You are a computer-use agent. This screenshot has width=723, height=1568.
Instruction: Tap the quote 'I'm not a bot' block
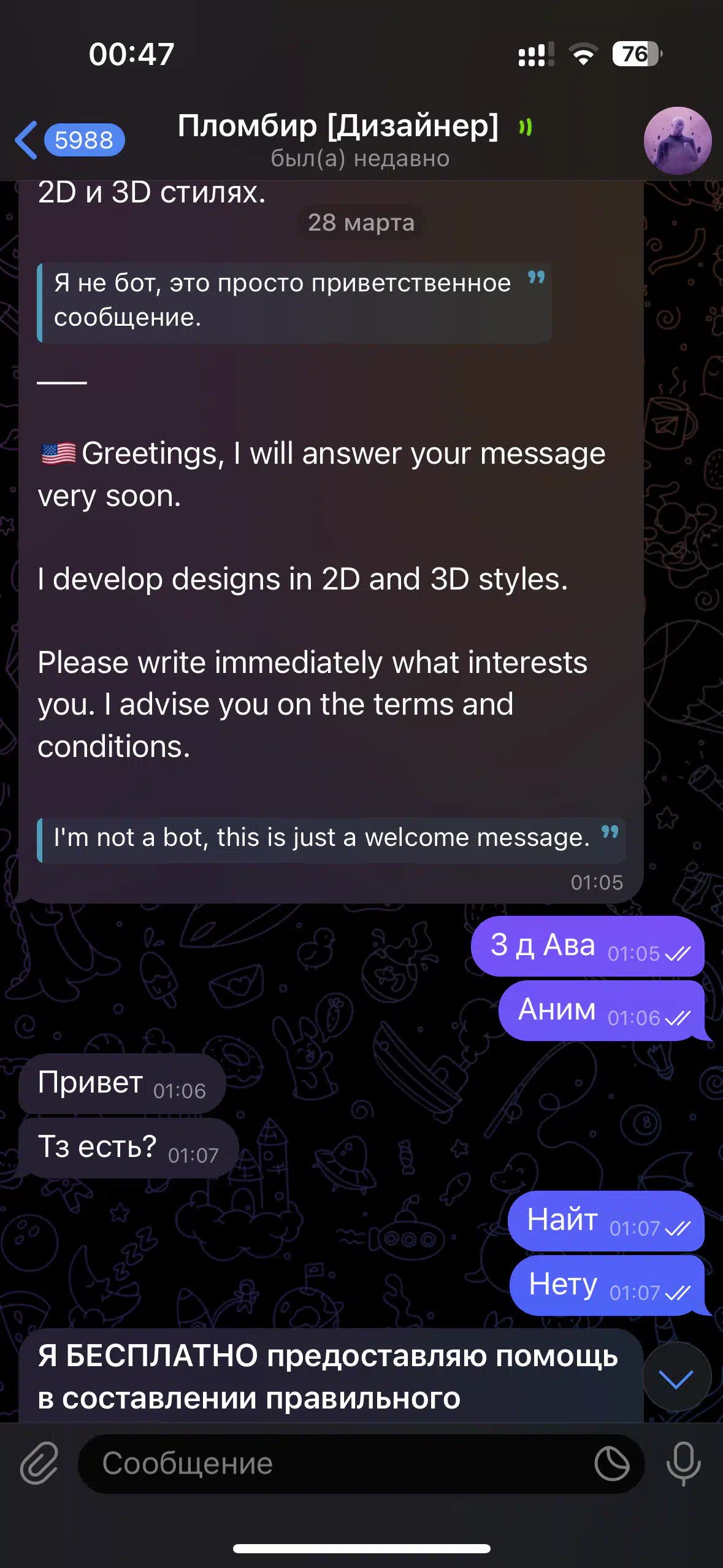pos(331,840)
